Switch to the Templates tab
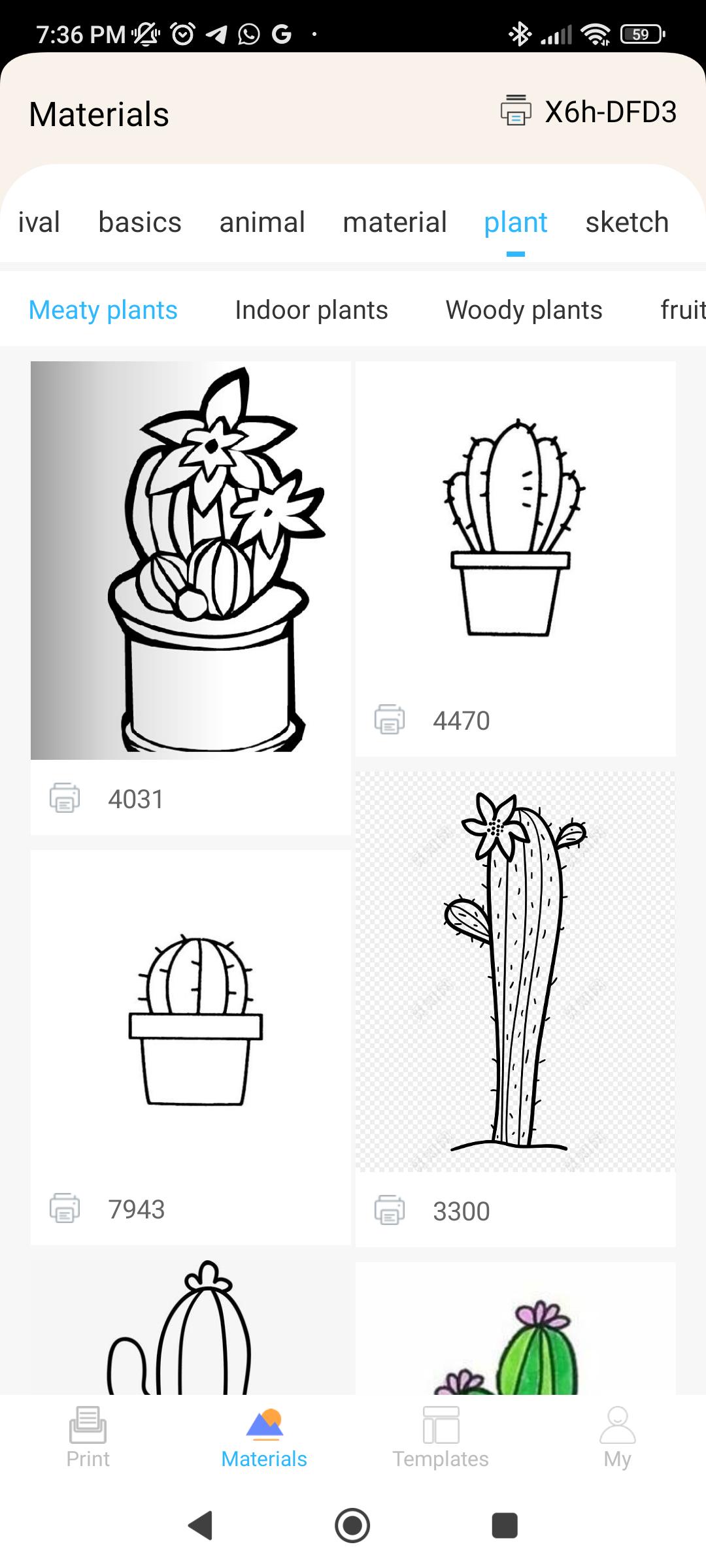Viewport: 706px width, 1568px height. click(441, 1437)
